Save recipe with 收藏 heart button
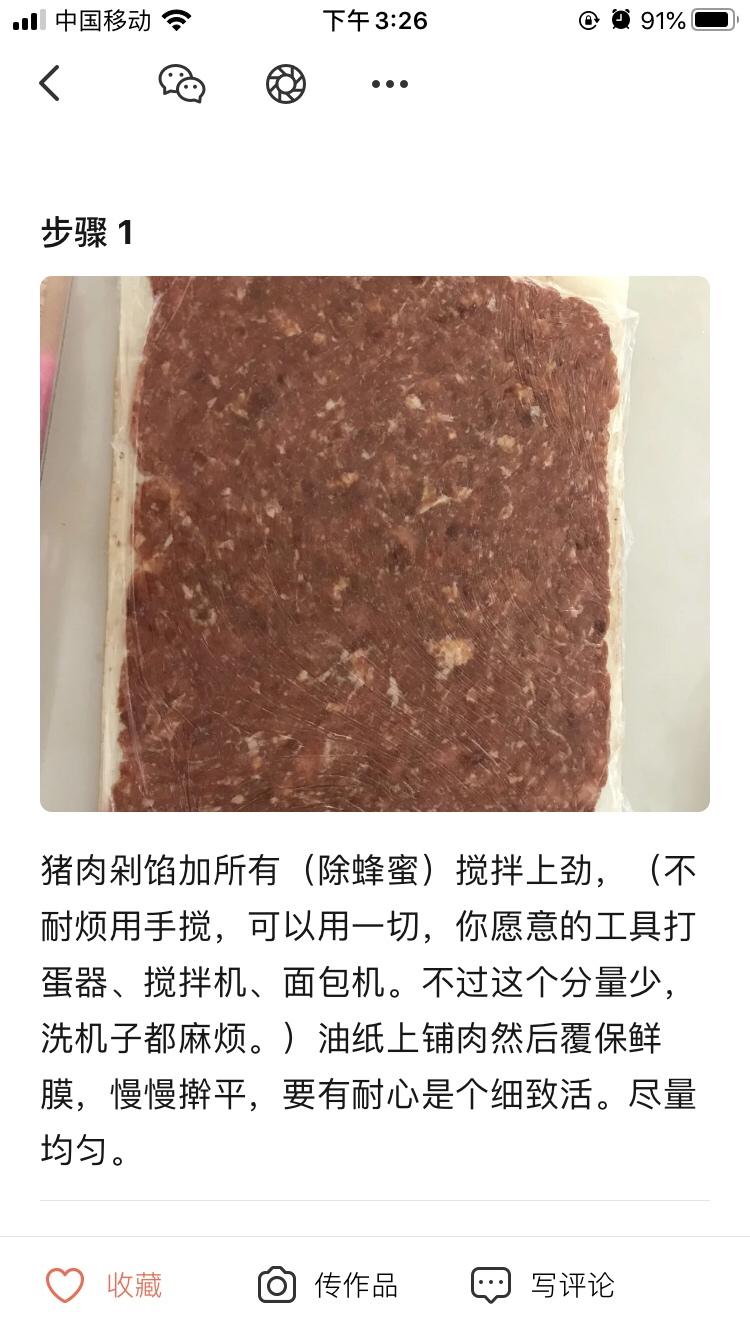Image resolution: width=750 pixels, height=1334 pixels. [105, 1285]
